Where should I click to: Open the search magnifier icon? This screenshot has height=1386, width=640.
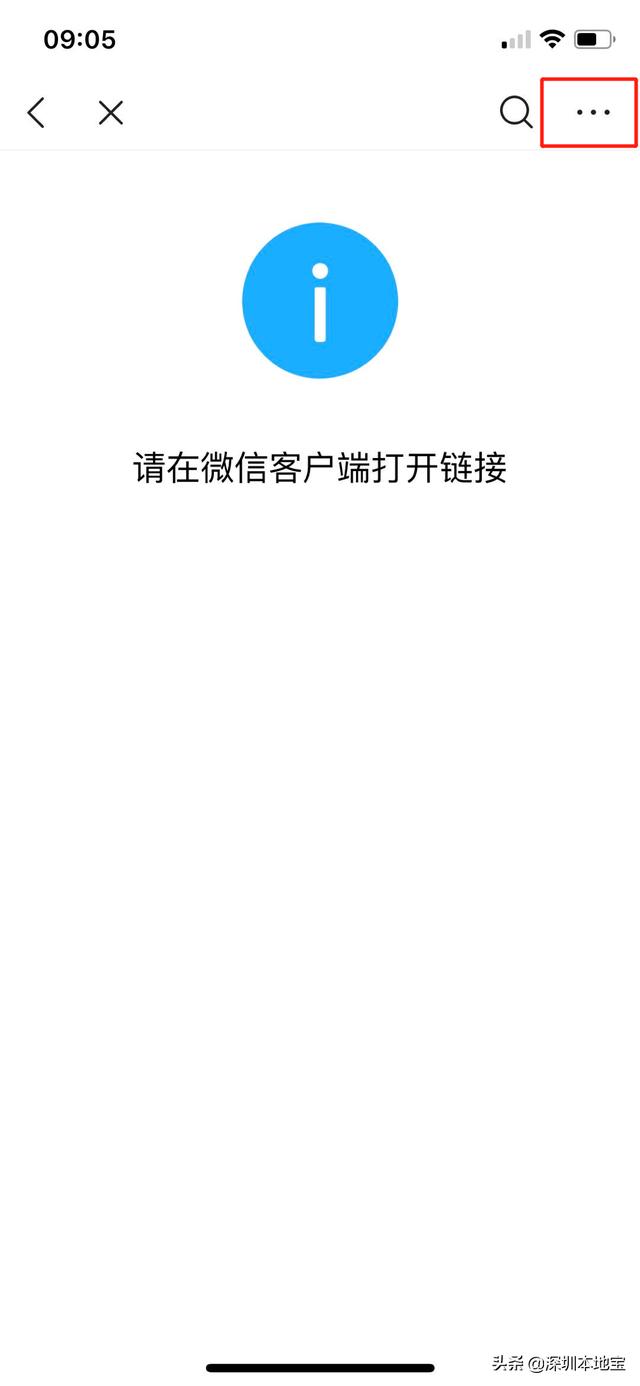coord(516,113)
